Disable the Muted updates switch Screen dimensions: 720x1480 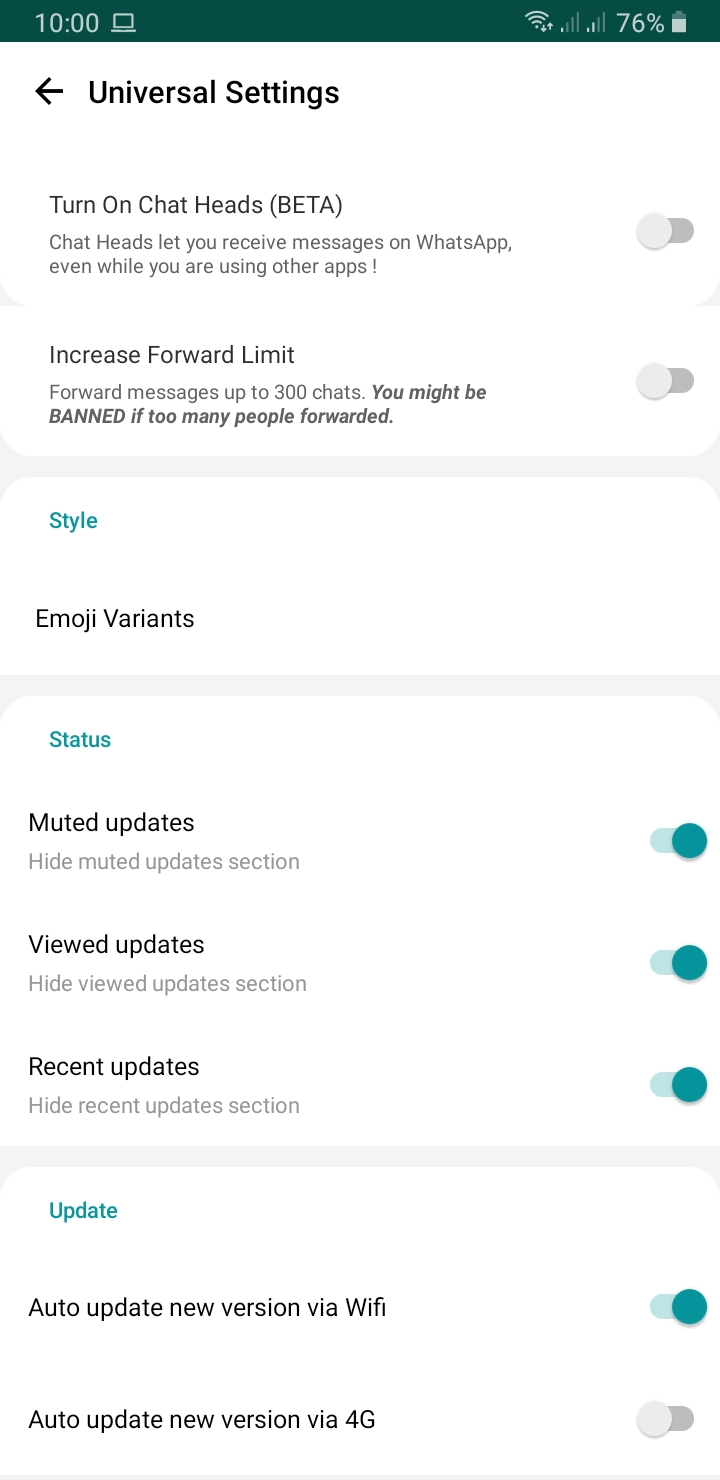(678, 841)
